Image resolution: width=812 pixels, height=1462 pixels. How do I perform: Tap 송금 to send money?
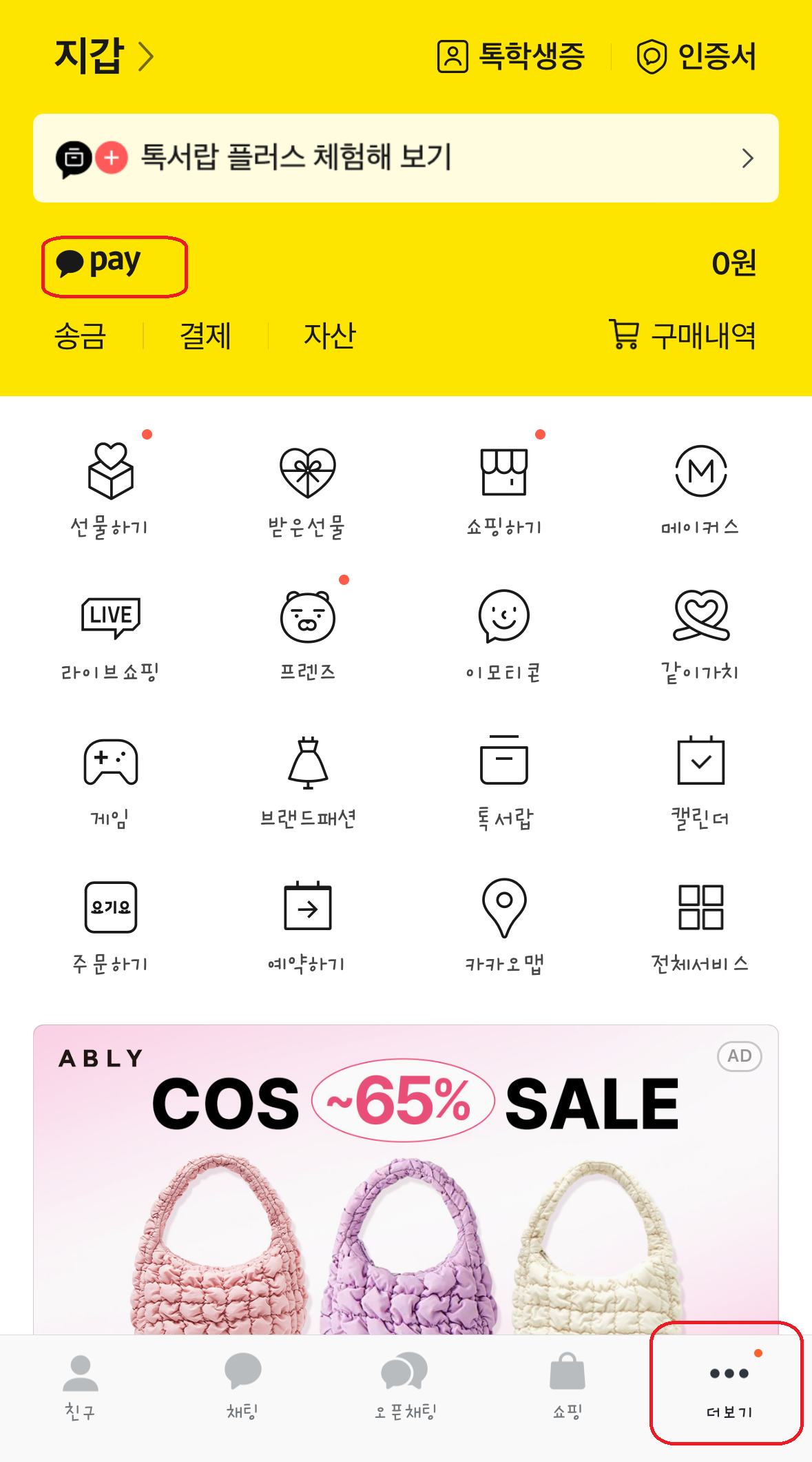(x=80, y=336)
